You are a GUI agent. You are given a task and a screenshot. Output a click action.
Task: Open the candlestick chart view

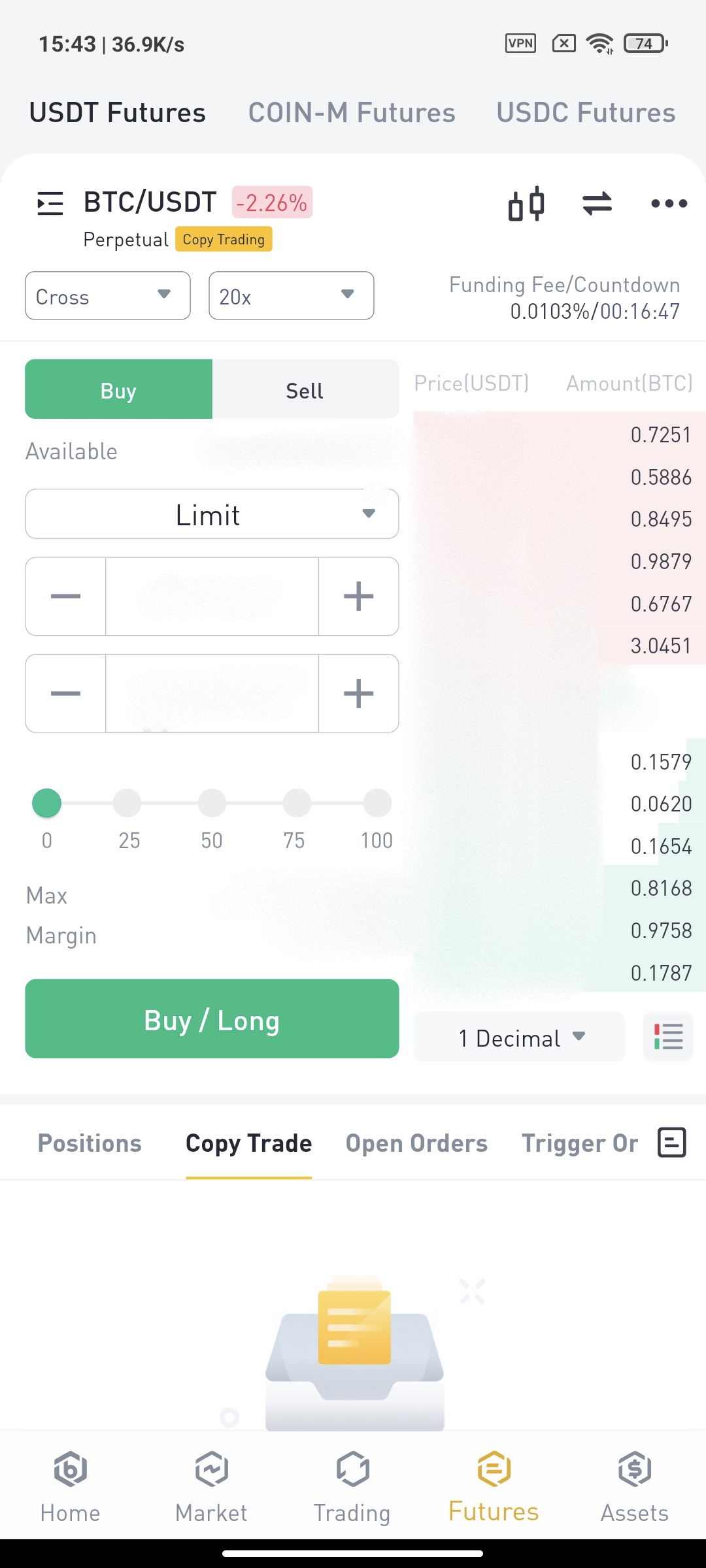tap(526, 203)
